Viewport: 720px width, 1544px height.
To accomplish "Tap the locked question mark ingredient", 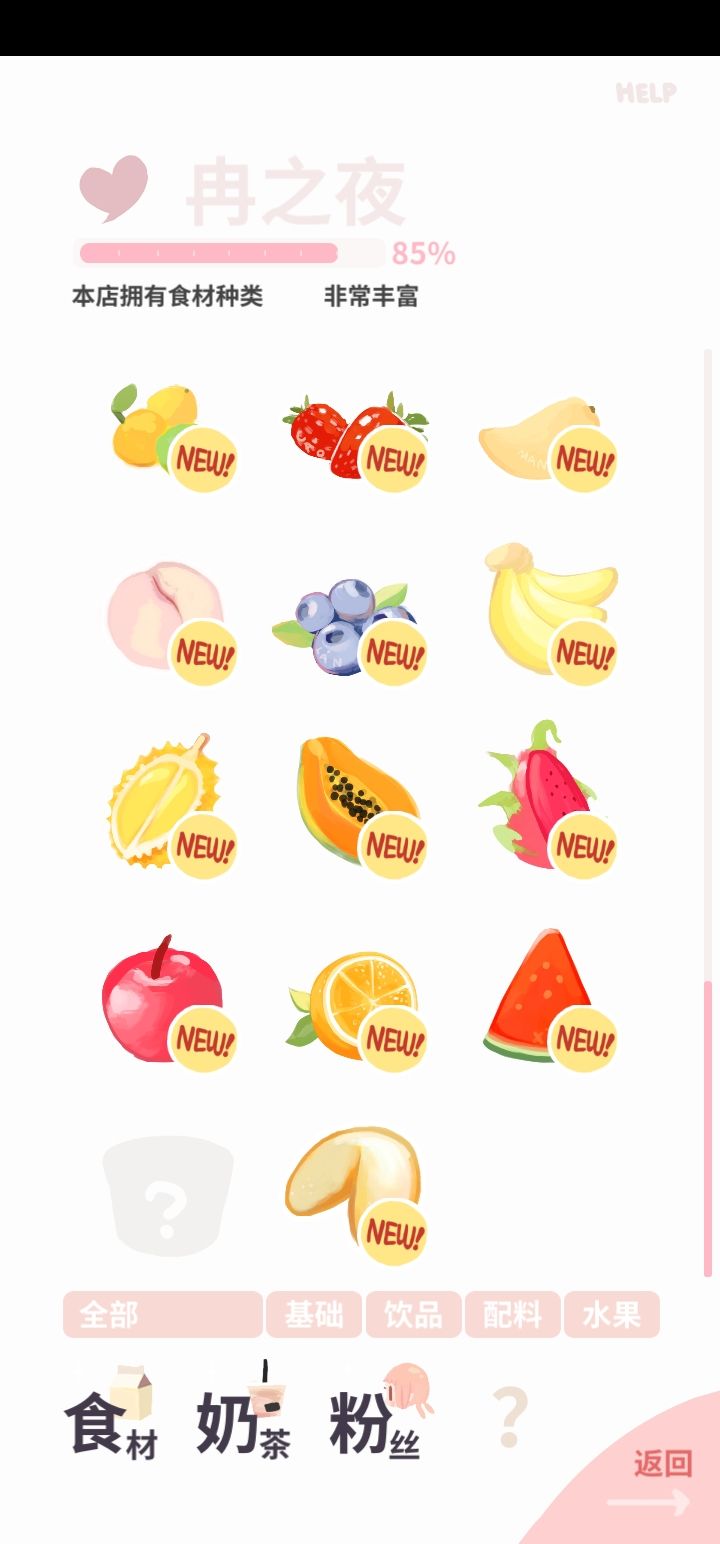I will 167,1195.
